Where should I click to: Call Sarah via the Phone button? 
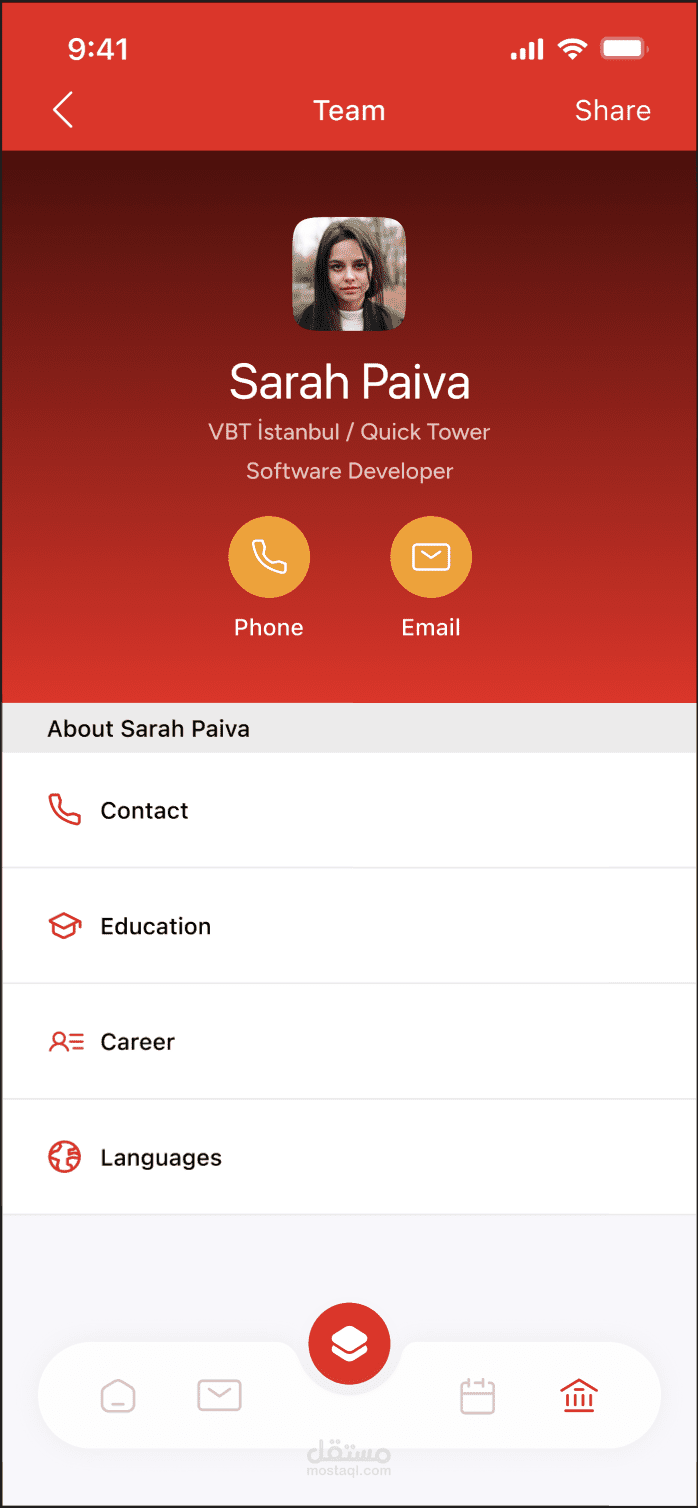pos(269,557)
